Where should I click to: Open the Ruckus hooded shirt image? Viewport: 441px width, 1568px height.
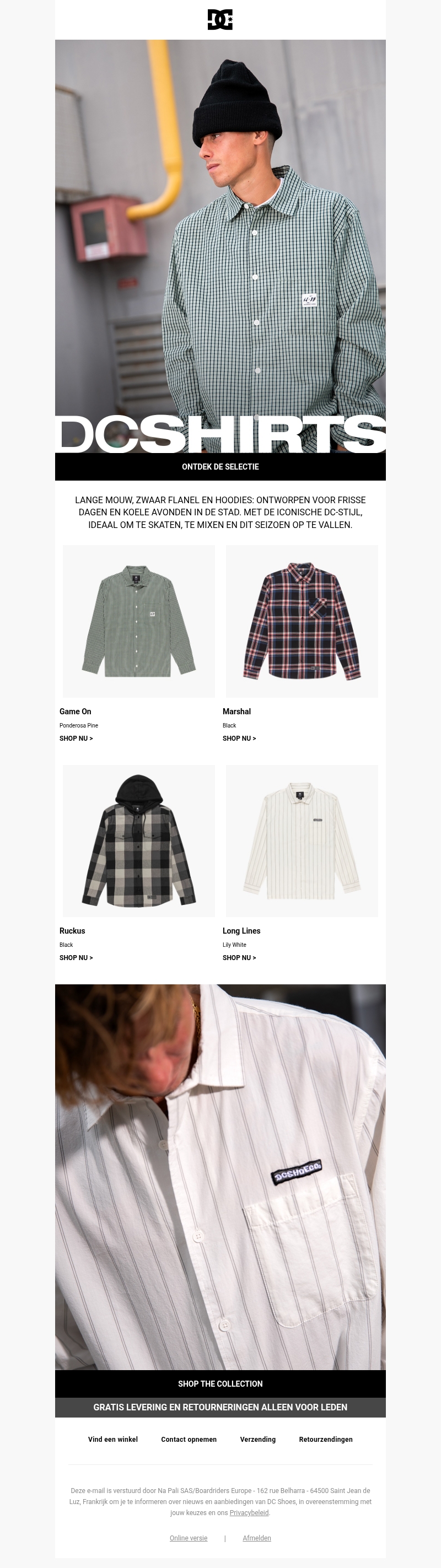pos(139,840)
